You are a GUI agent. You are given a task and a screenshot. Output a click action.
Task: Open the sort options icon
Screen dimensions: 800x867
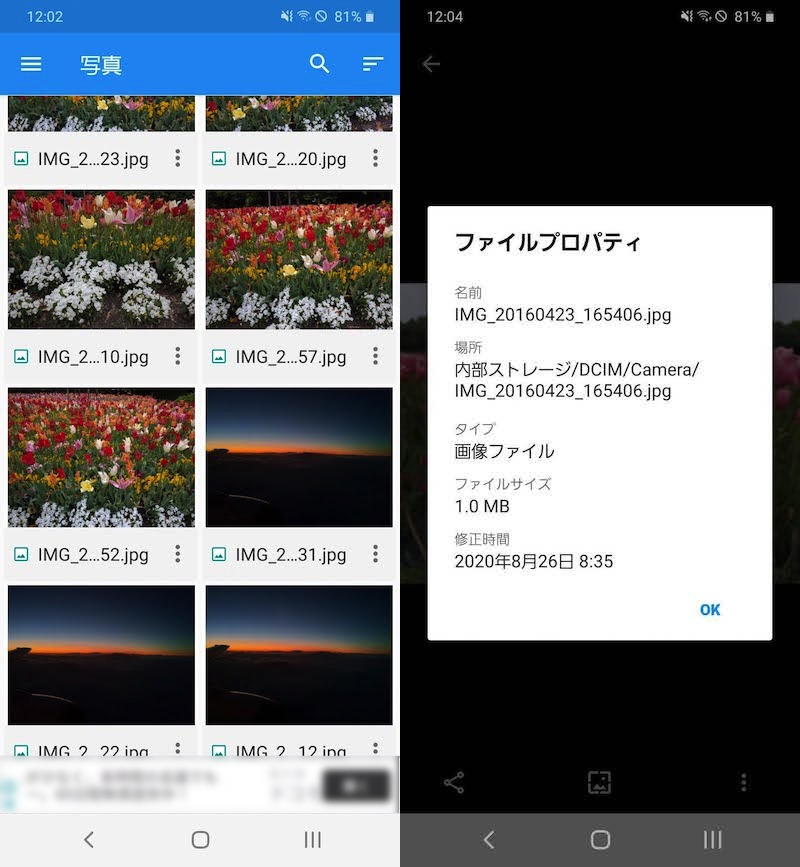tap(372, 64)
